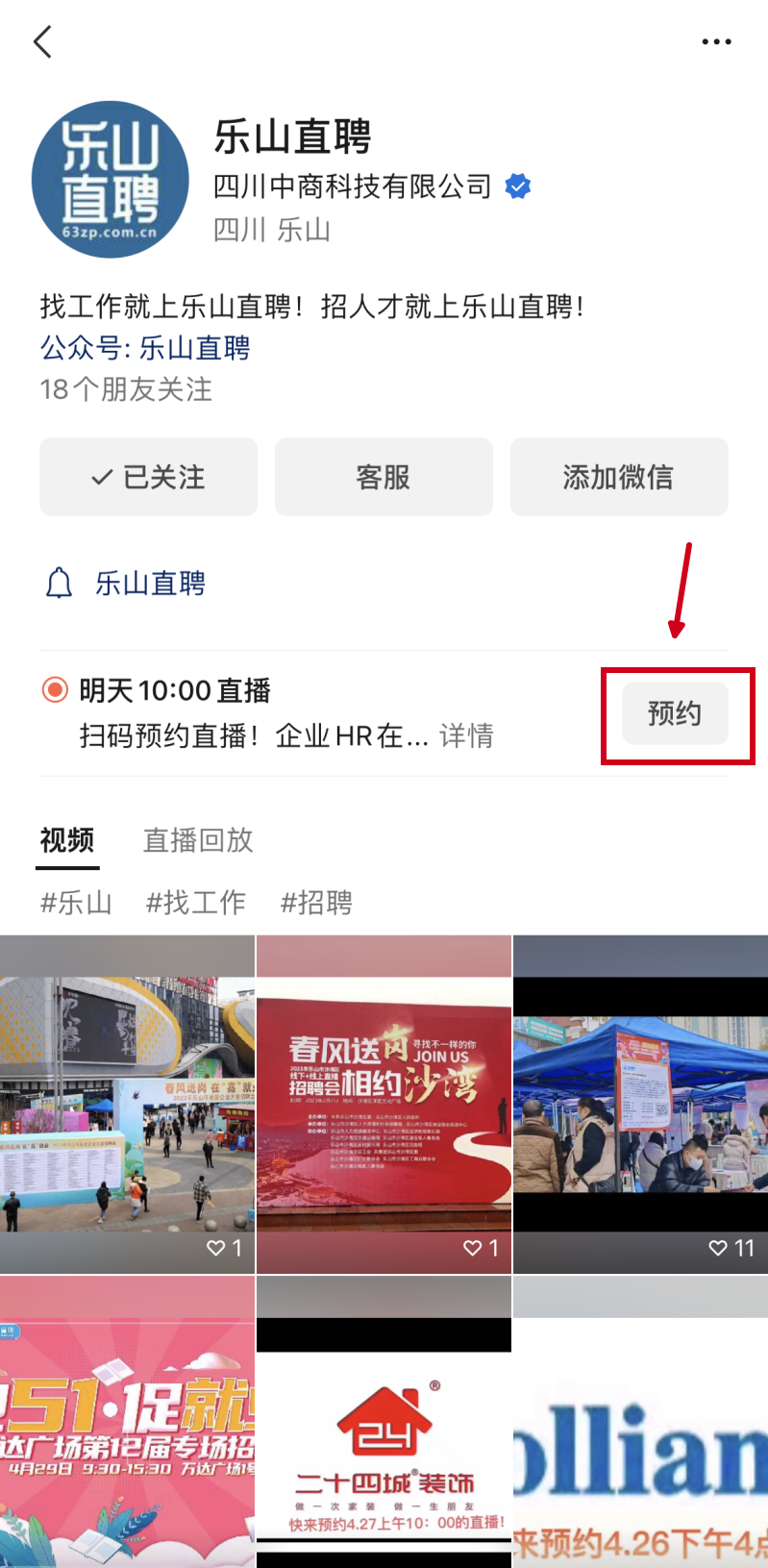The height and width of the screenshot is (1568, 768).
Task: Open the #乐山 hashtag
Action: click(x=76, y=902)
